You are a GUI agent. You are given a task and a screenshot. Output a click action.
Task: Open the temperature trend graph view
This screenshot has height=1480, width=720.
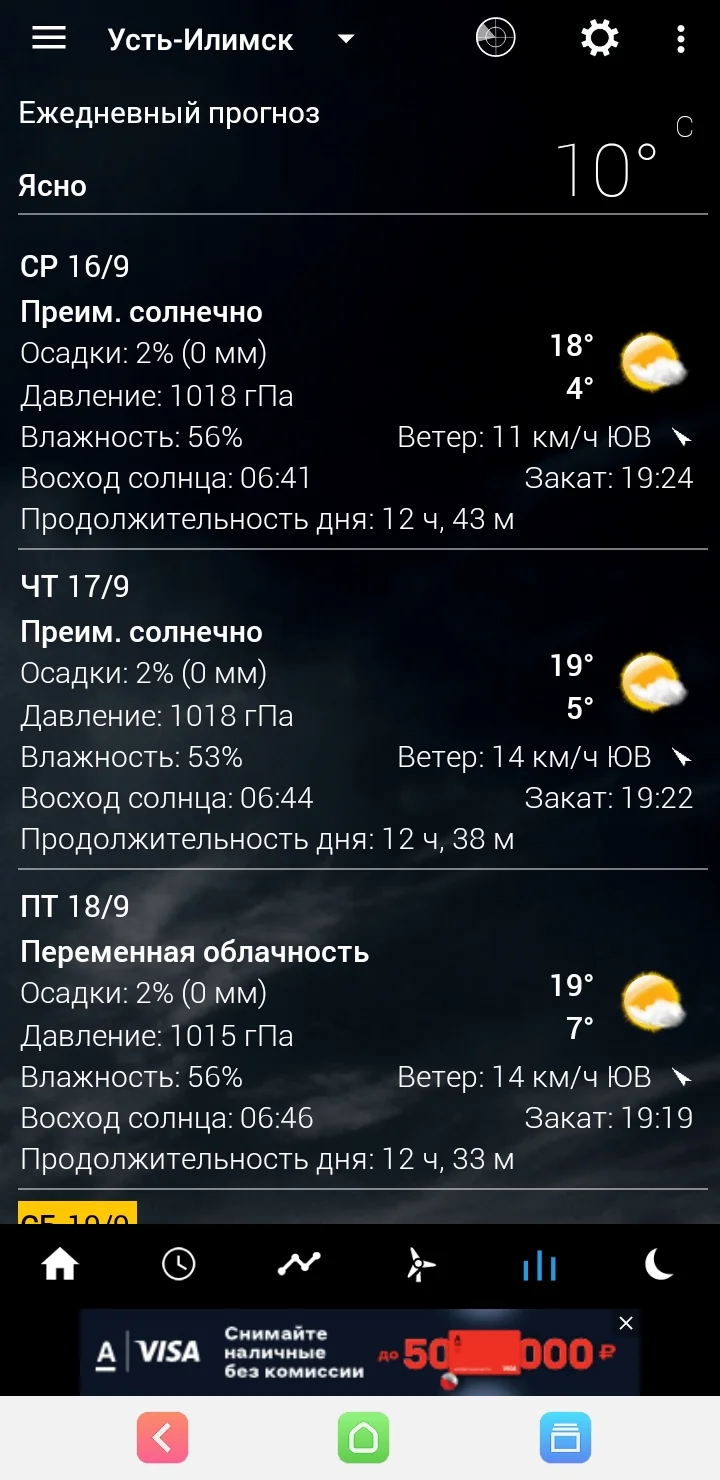coord(298,1264)
